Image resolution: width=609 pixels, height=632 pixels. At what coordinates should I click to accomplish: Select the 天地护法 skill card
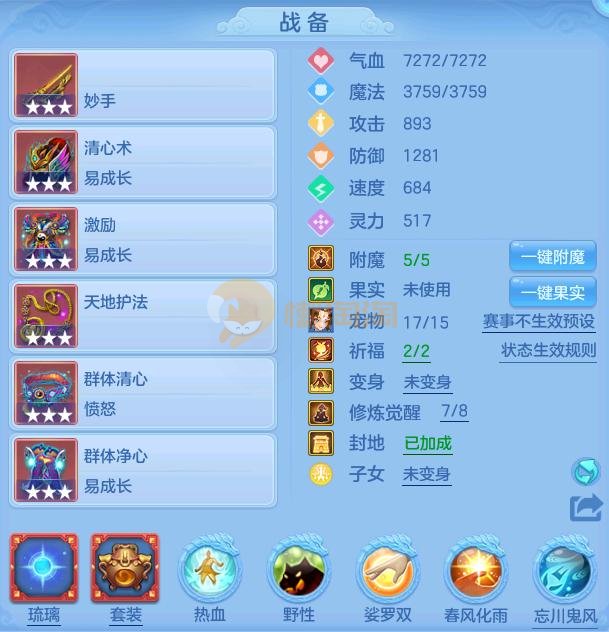143,316
